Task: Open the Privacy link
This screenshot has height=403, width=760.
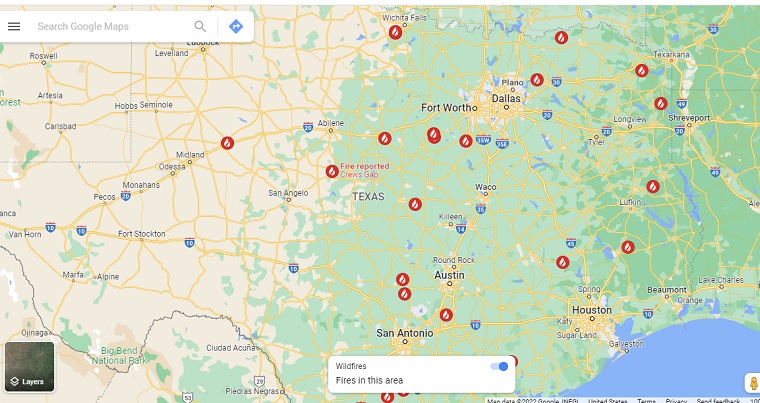Action: coord(676,400)
